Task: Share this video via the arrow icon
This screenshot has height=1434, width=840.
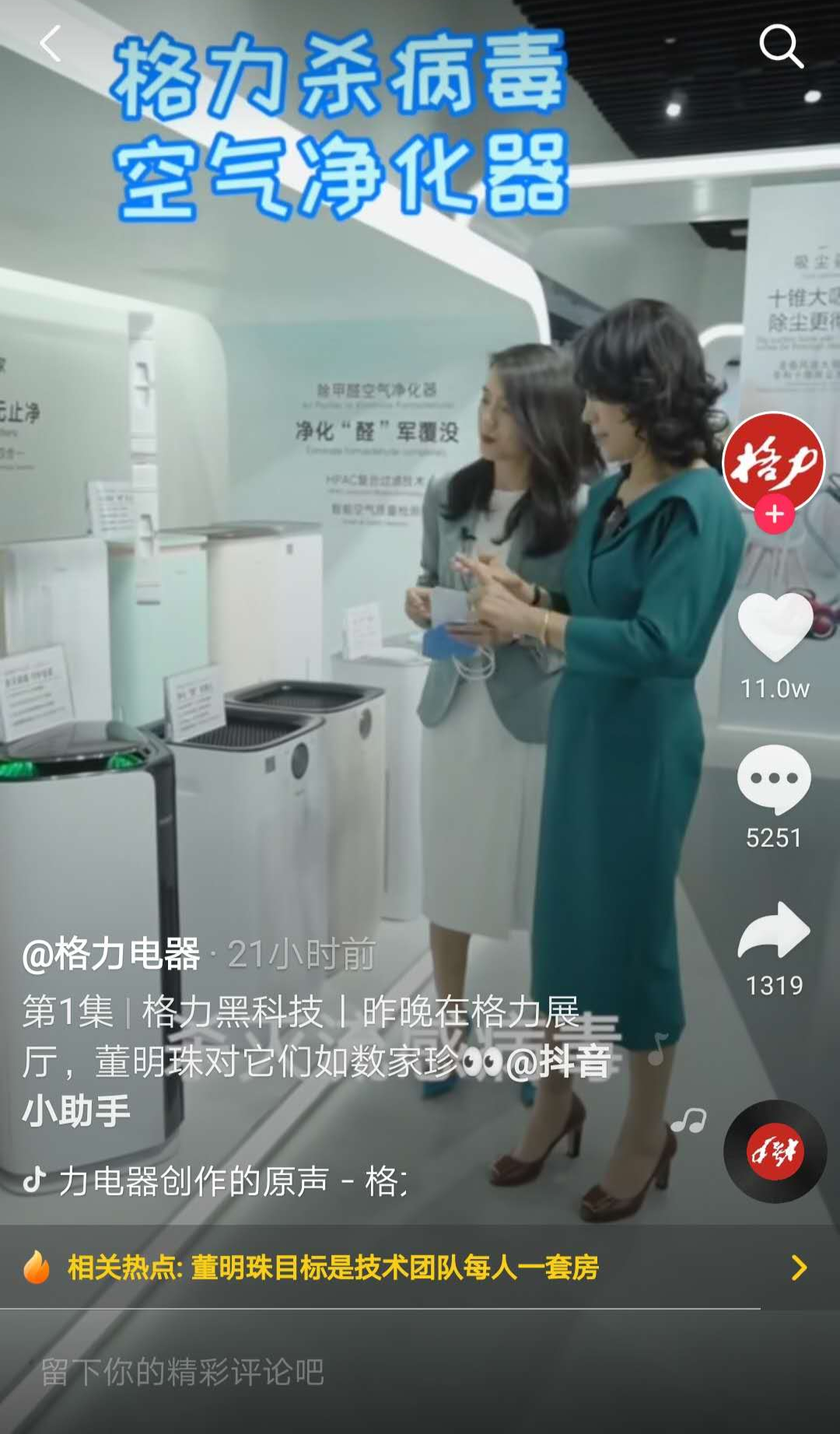Action: point(774,931)
